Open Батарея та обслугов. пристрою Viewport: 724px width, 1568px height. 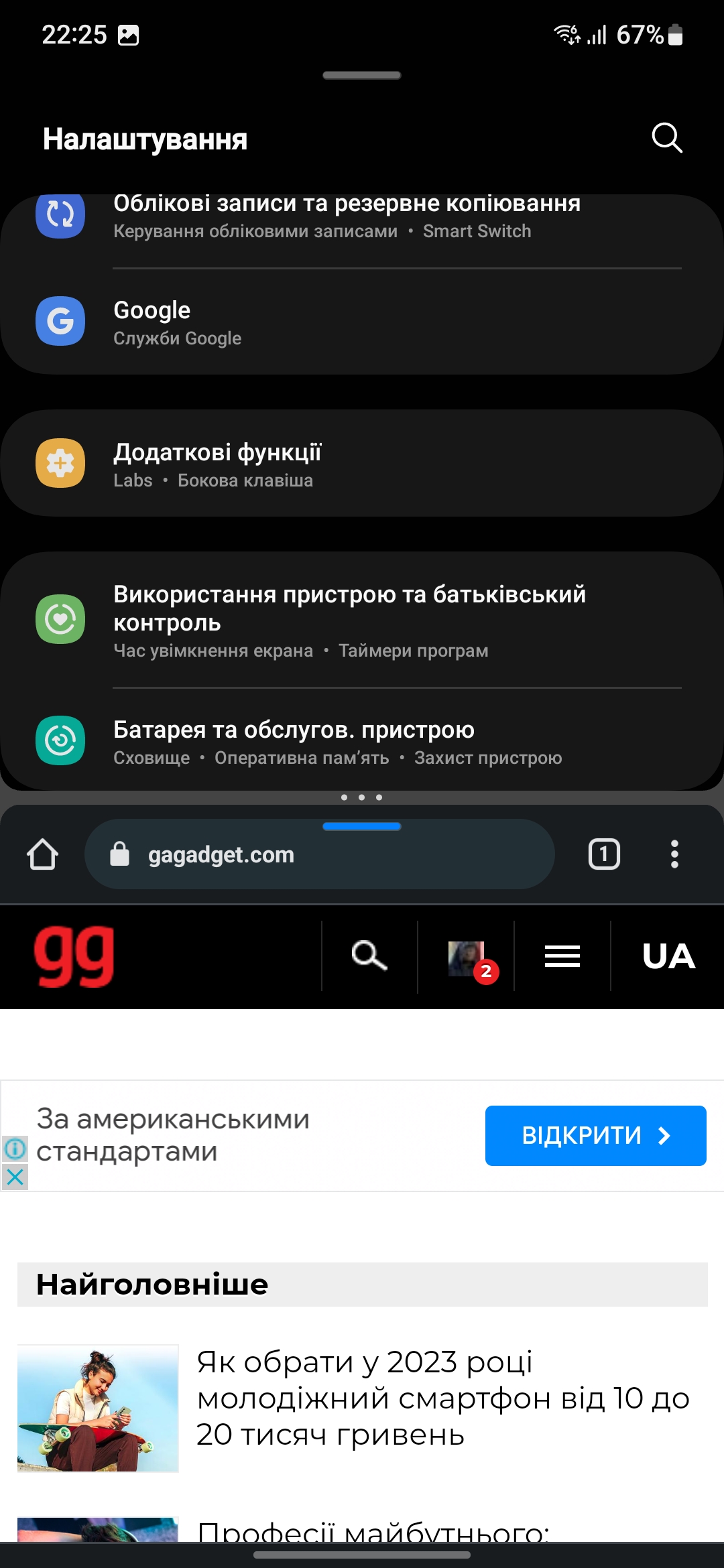362,741
